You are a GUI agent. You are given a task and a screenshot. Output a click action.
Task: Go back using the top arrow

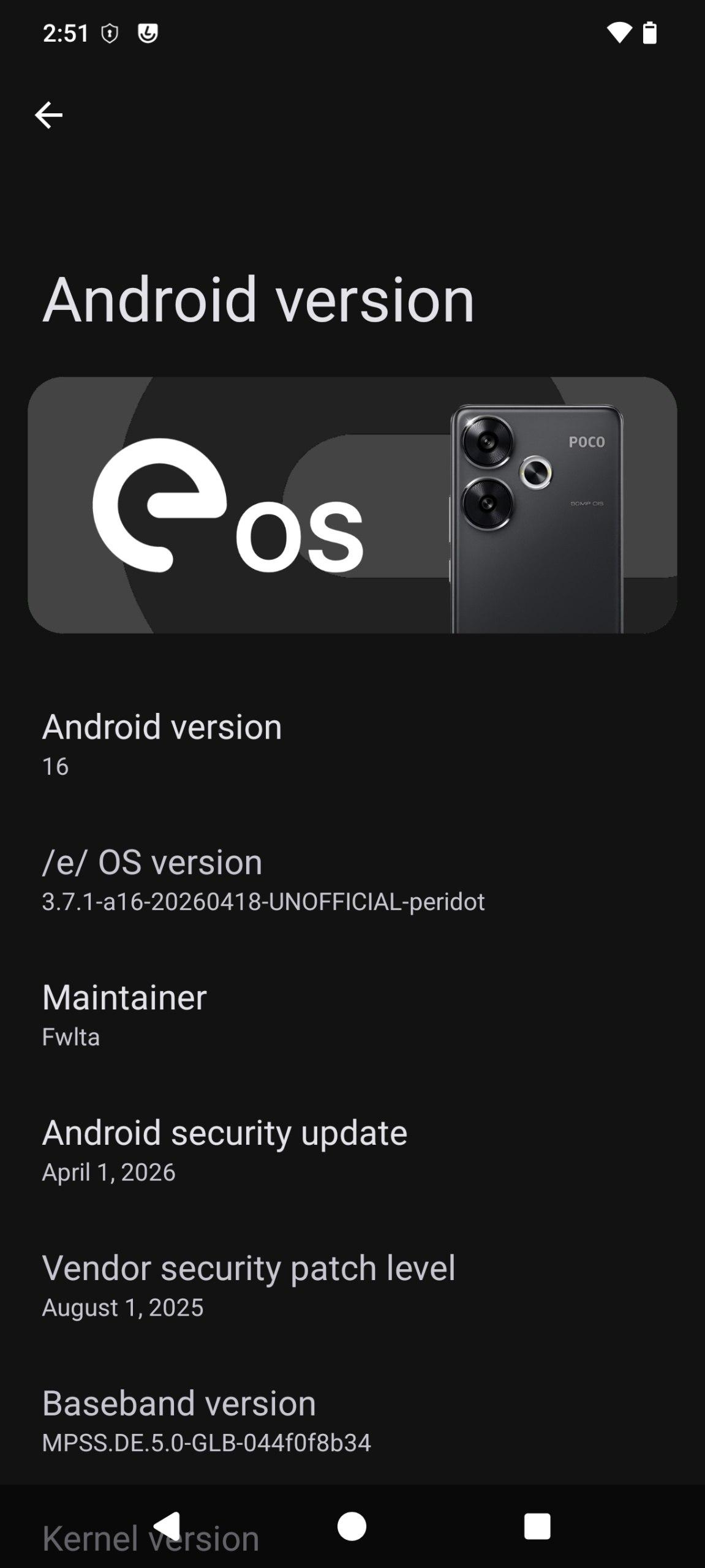coord(48,115)
